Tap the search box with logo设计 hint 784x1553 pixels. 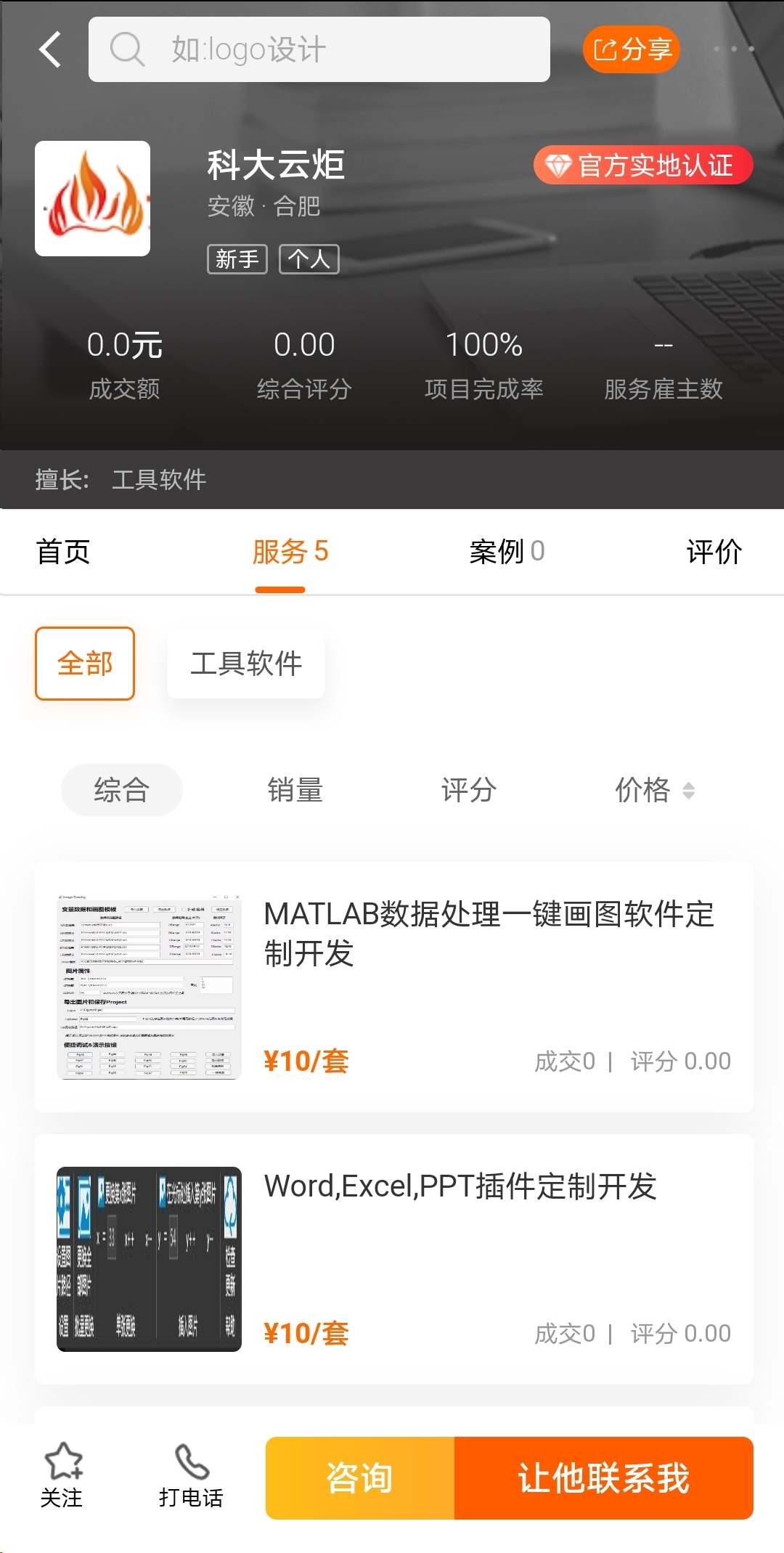click(x=319, y=49)
